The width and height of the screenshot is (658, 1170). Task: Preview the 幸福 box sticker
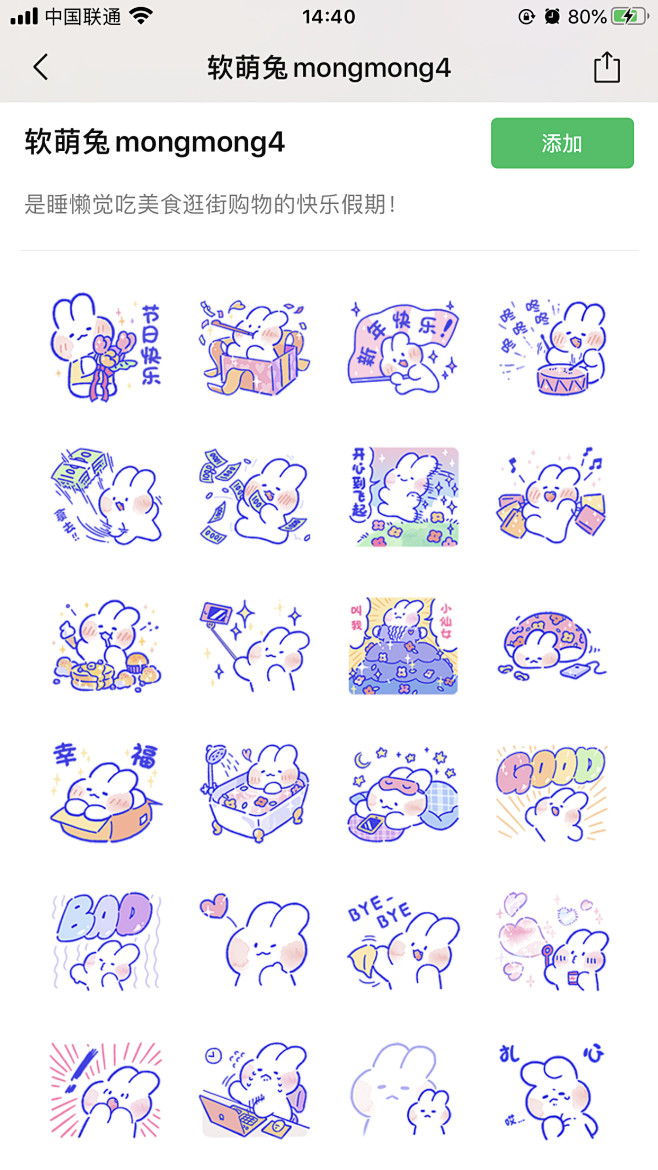106,792
